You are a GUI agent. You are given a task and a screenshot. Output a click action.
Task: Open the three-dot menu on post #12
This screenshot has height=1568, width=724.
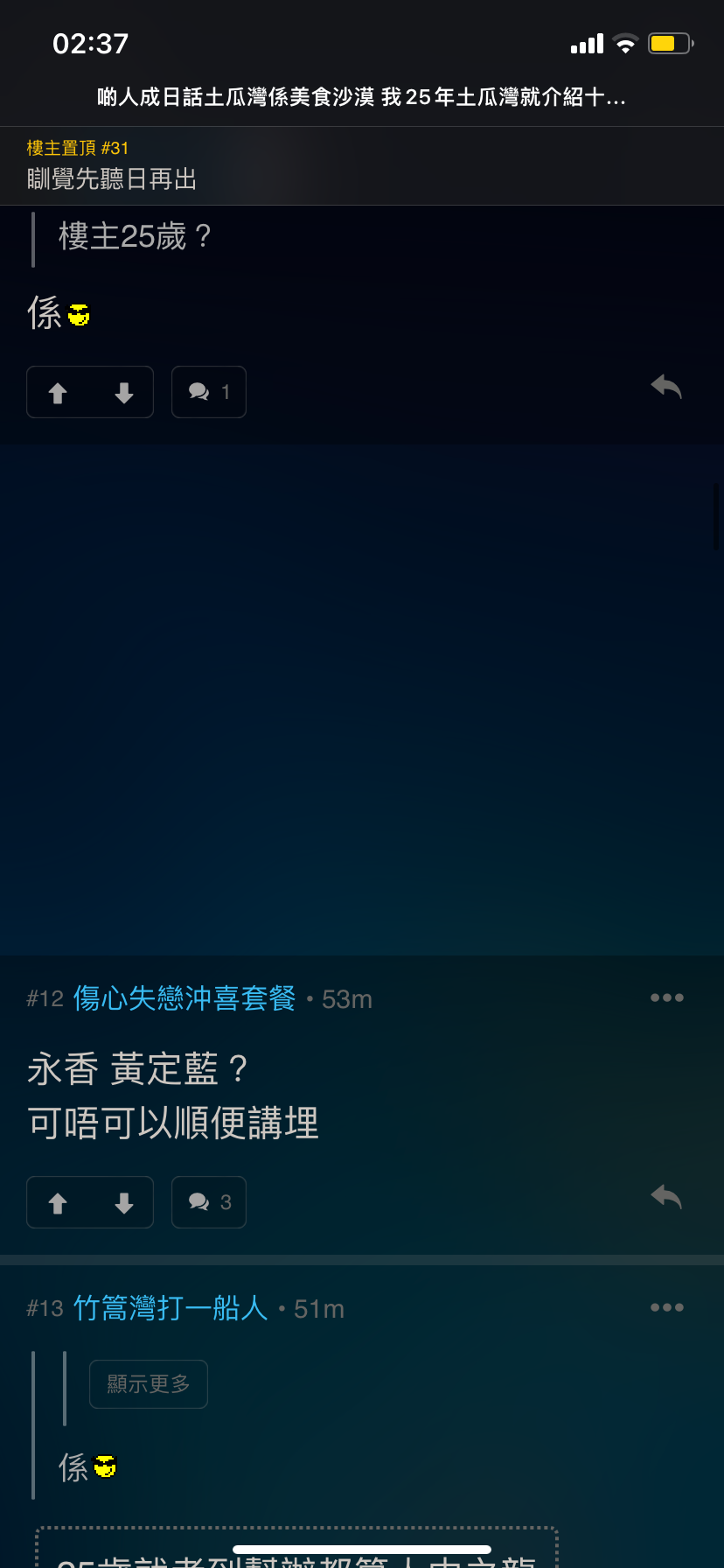point(667,997)
